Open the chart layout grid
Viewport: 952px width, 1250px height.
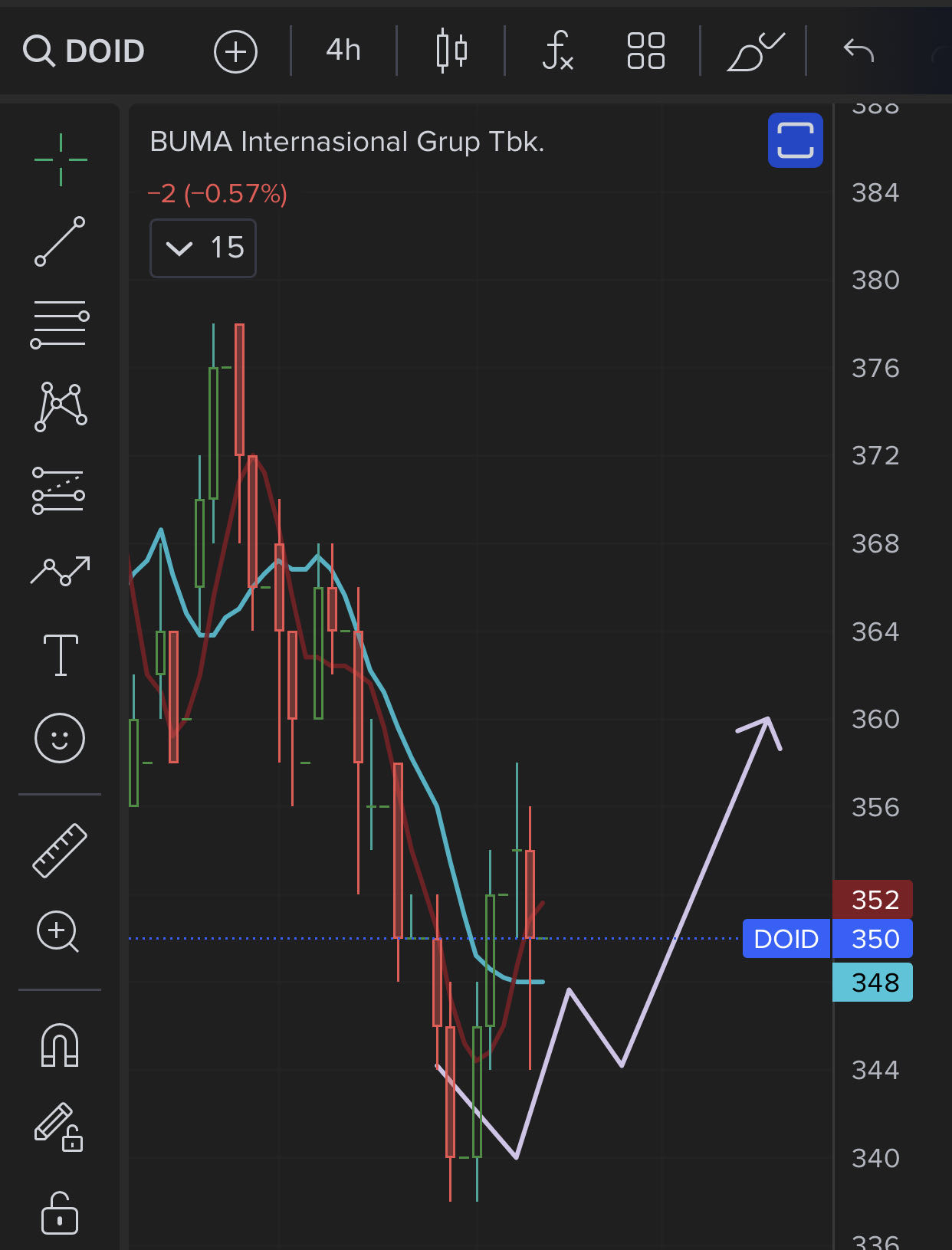point(645,51)
